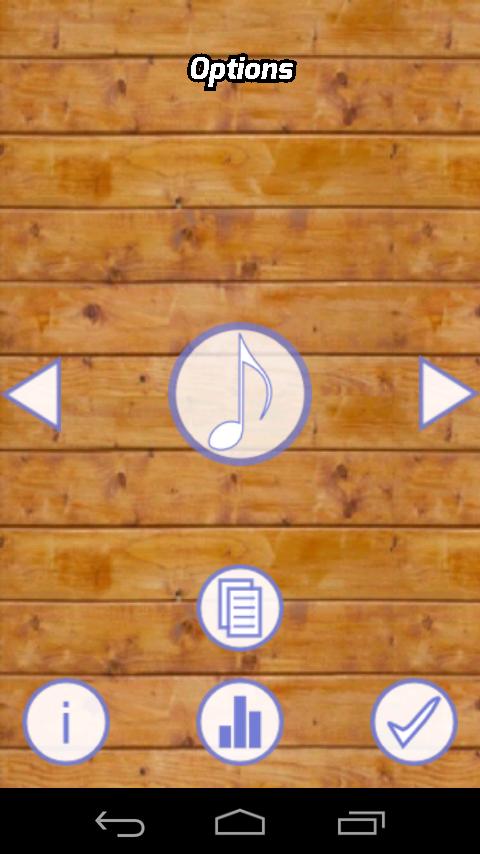This screenshot has height=854, width=480.
Task: Tap the system back button
Action: point(120,823)
